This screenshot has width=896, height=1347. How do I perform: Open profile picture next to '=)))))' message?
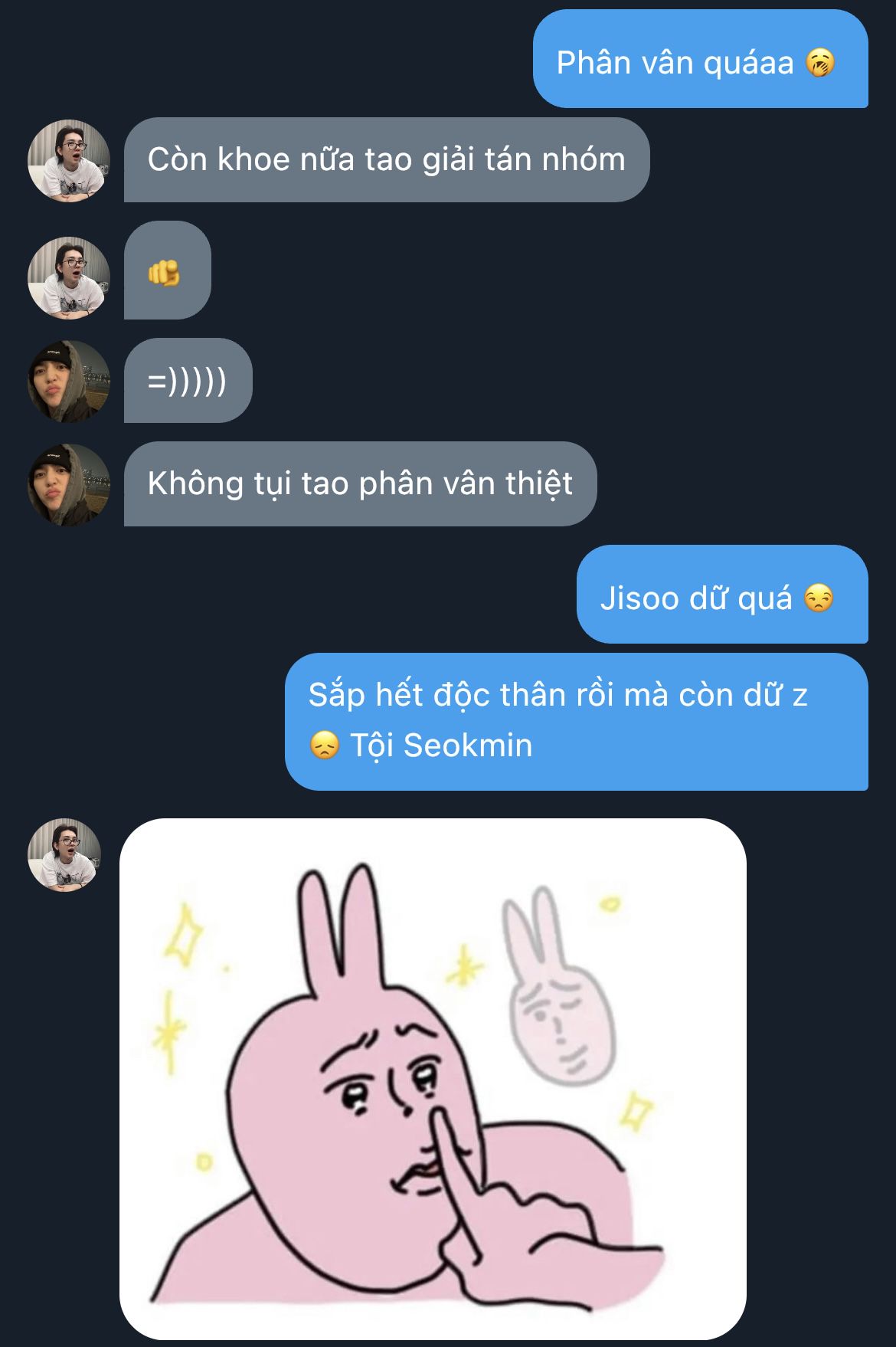(69, 382)
